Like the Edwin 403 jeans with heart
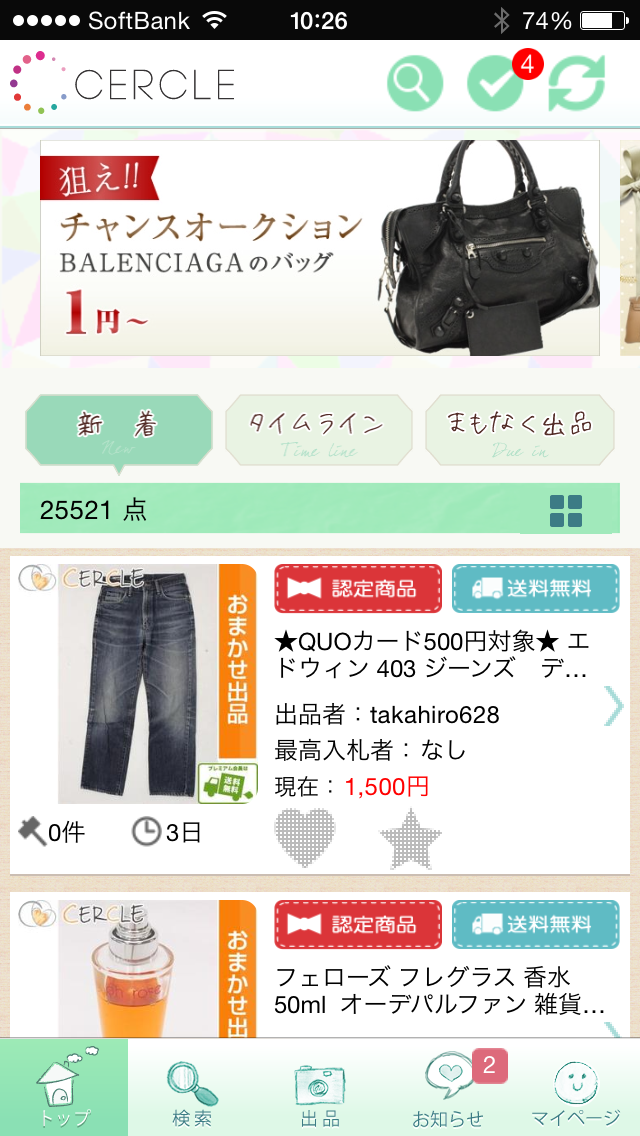The width and height of the screenshot is (640, 1136). [x=305, y=837]
